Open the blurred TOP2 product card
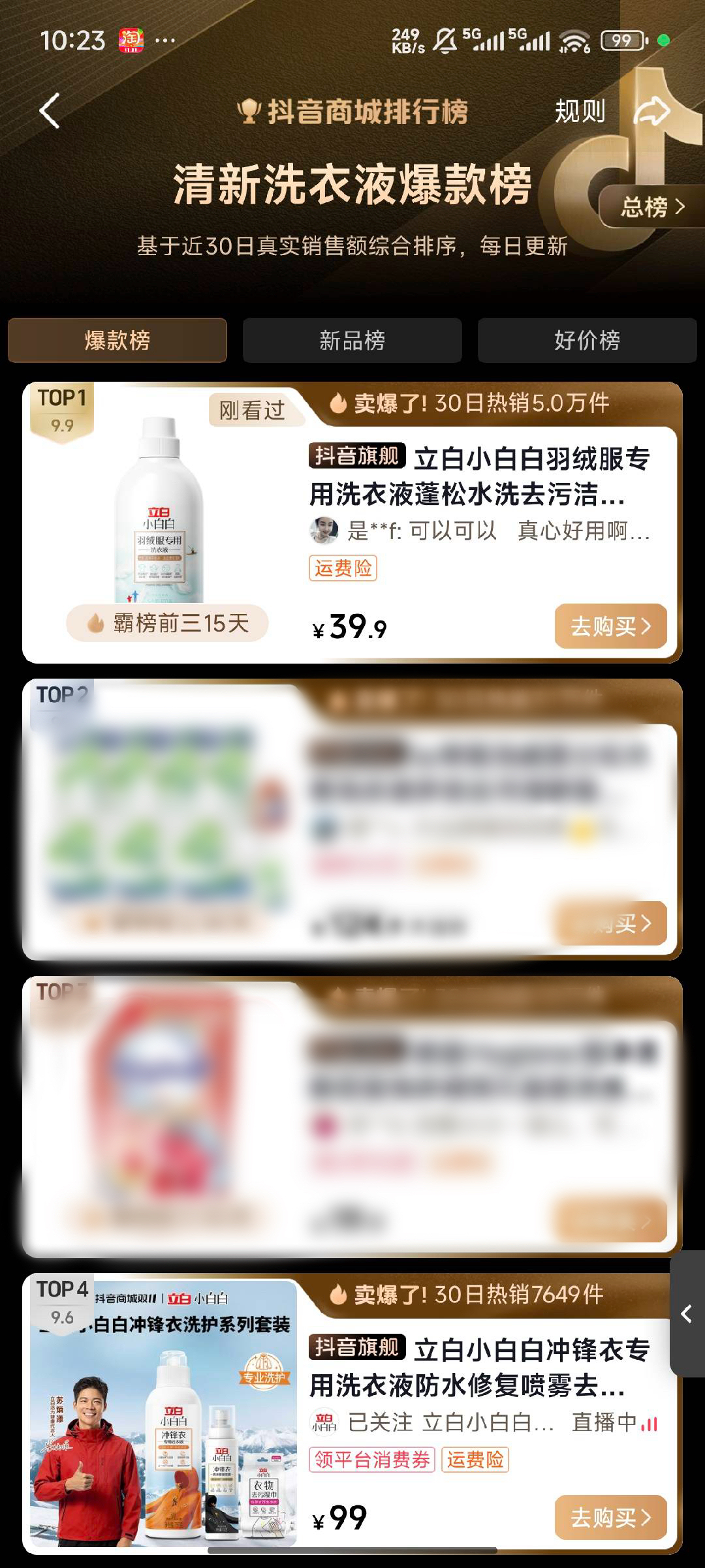 (x=352, y=819)
